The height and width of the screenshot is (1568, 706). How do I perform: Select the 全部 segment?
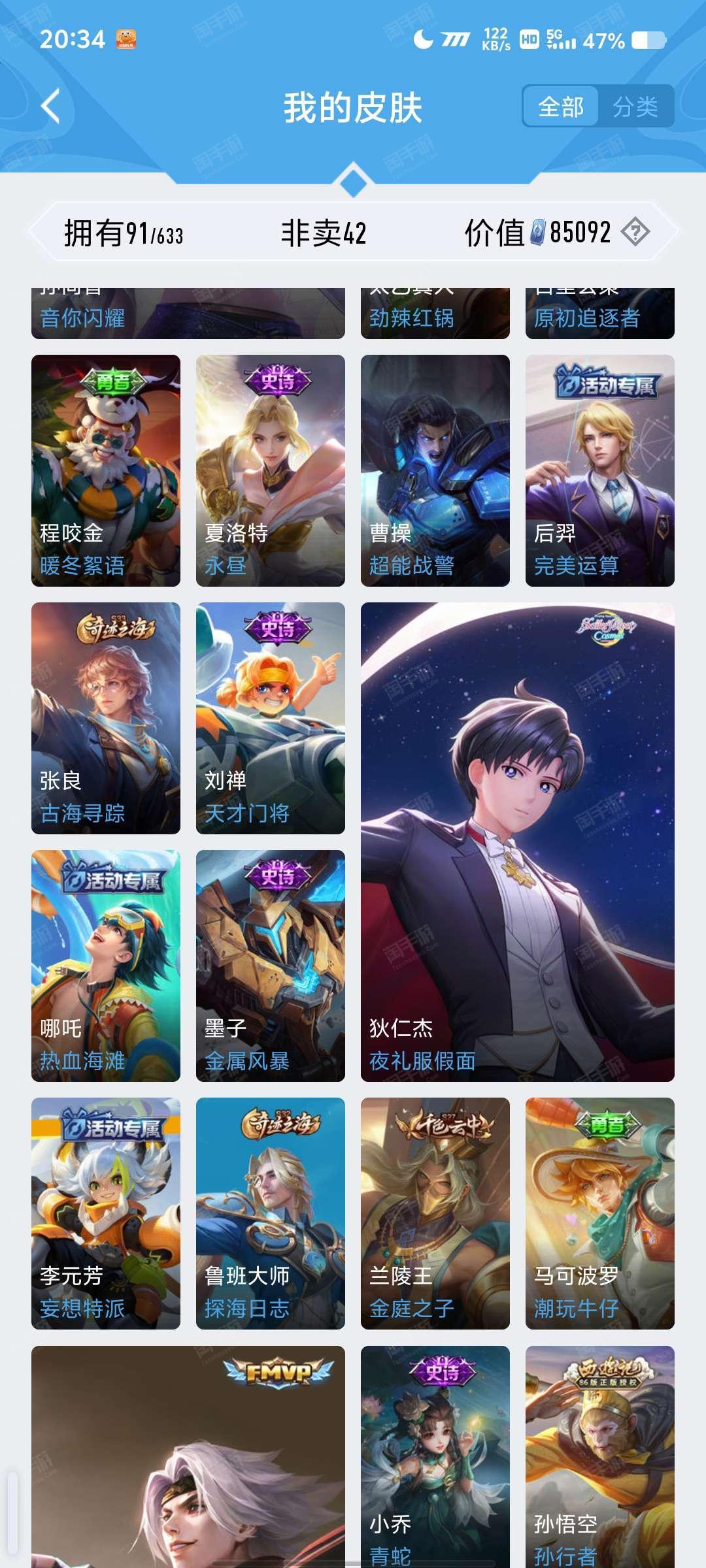[561, 106]
